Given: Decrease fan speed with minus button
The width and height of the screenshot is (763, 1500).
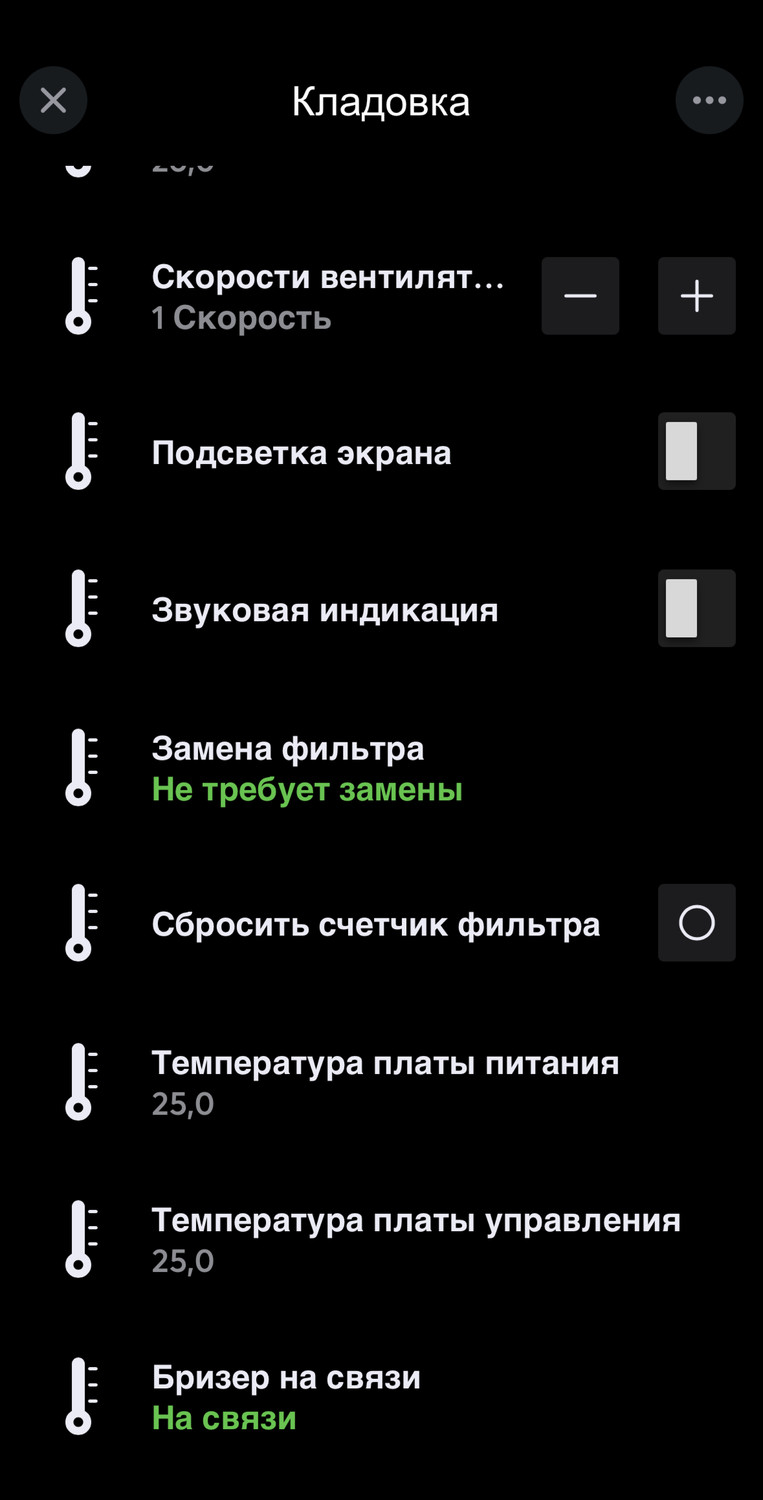Looking at the screenshot, I should [x=580, y=296].
